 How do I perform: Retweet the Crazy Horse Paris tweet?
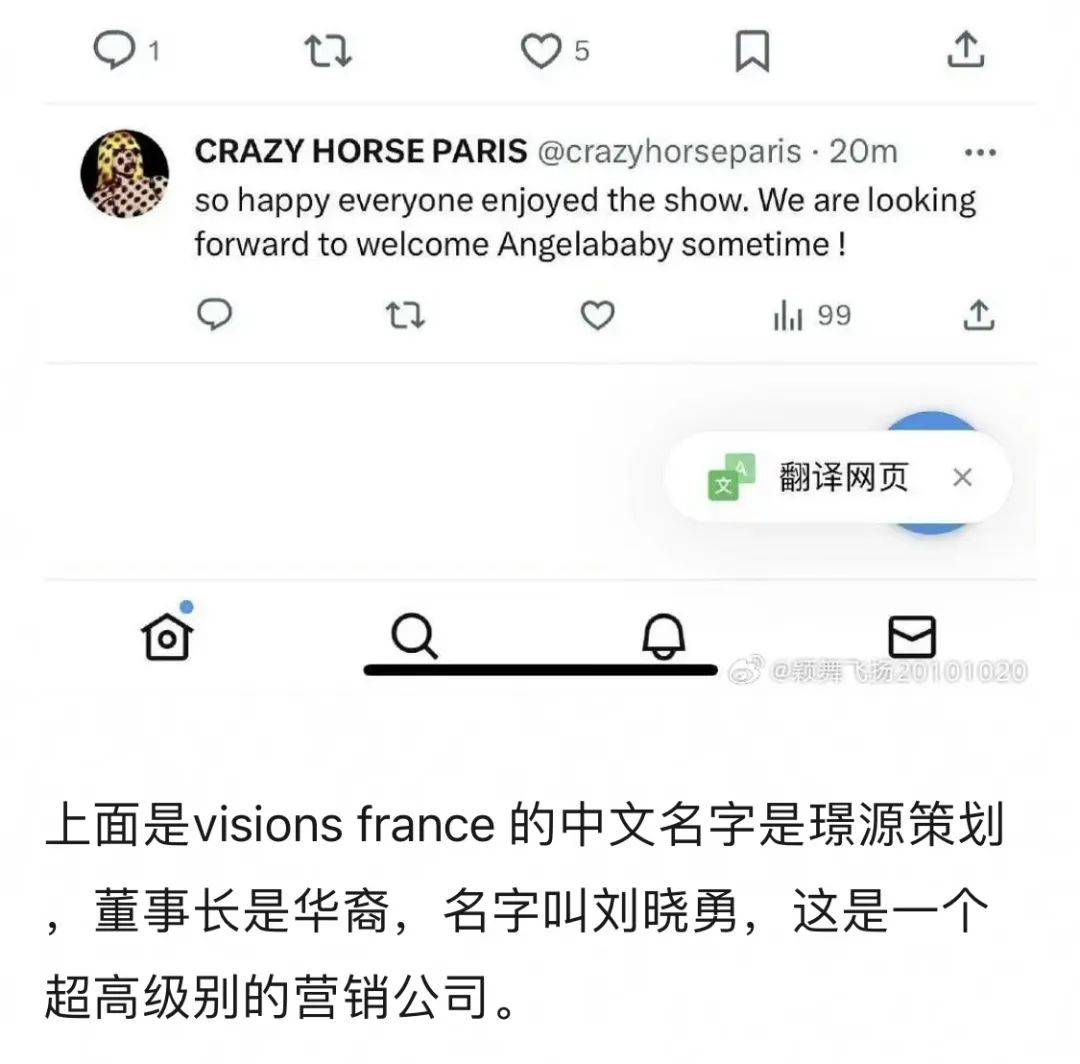point(405,316)
